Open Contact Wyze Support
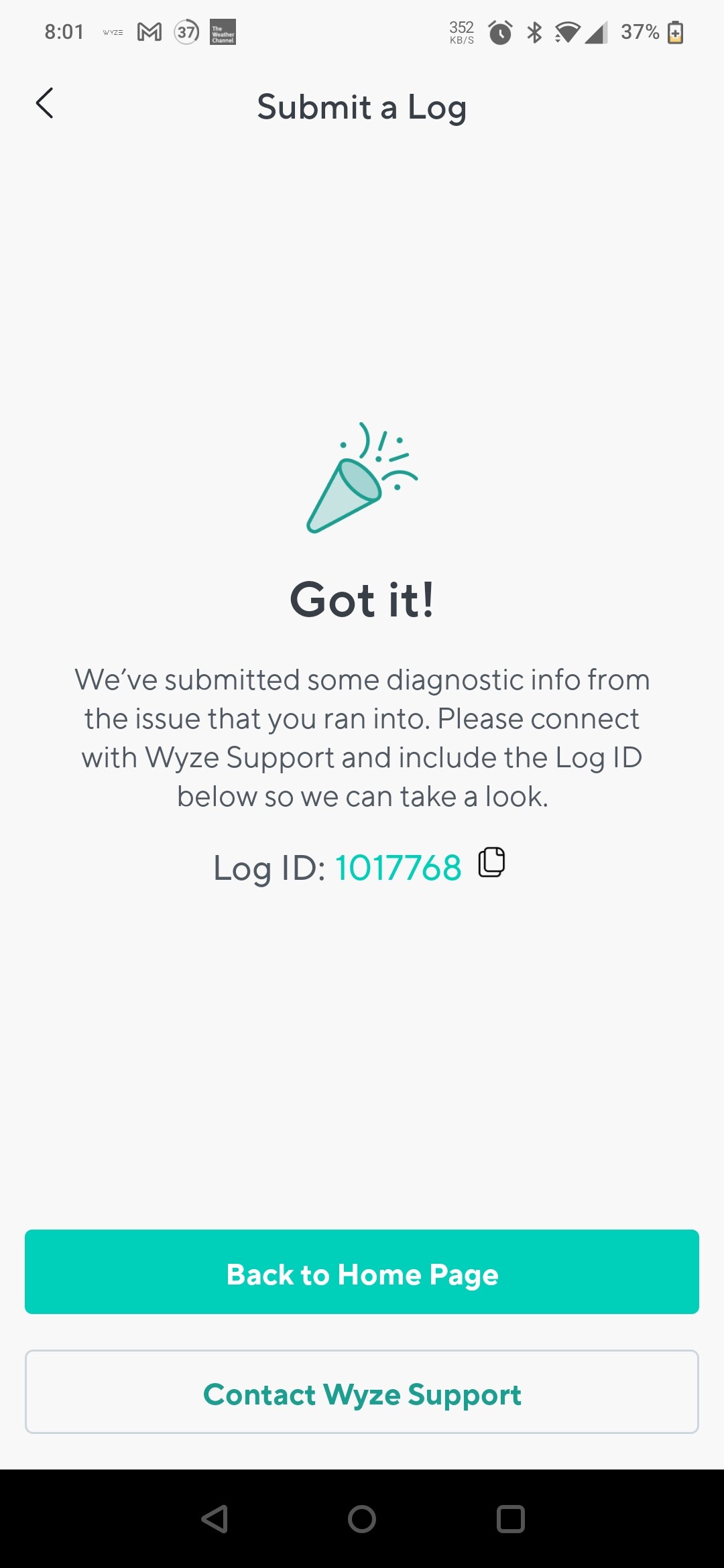 [x=362, y=1392]
